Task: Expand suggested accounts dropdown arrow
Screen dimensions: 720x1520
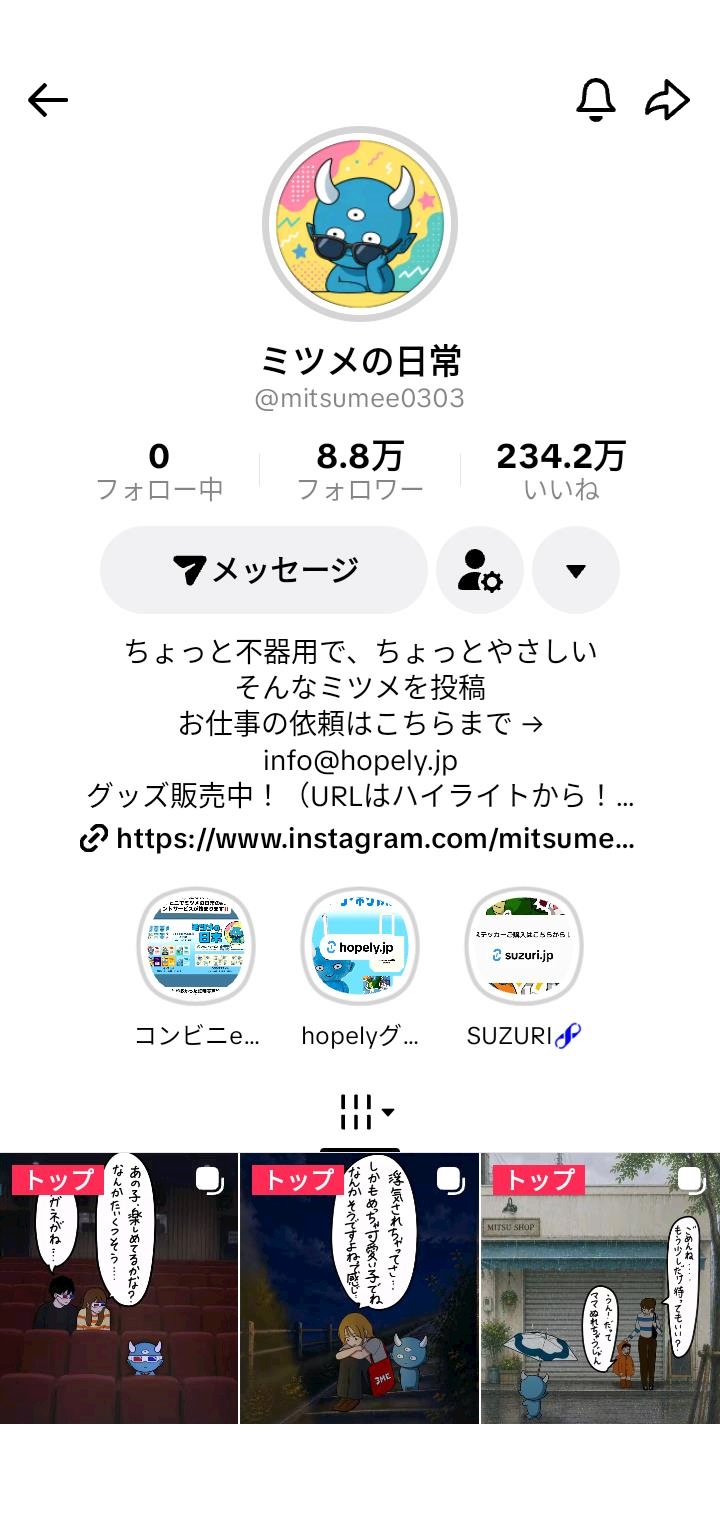Action: coord(575,570)
